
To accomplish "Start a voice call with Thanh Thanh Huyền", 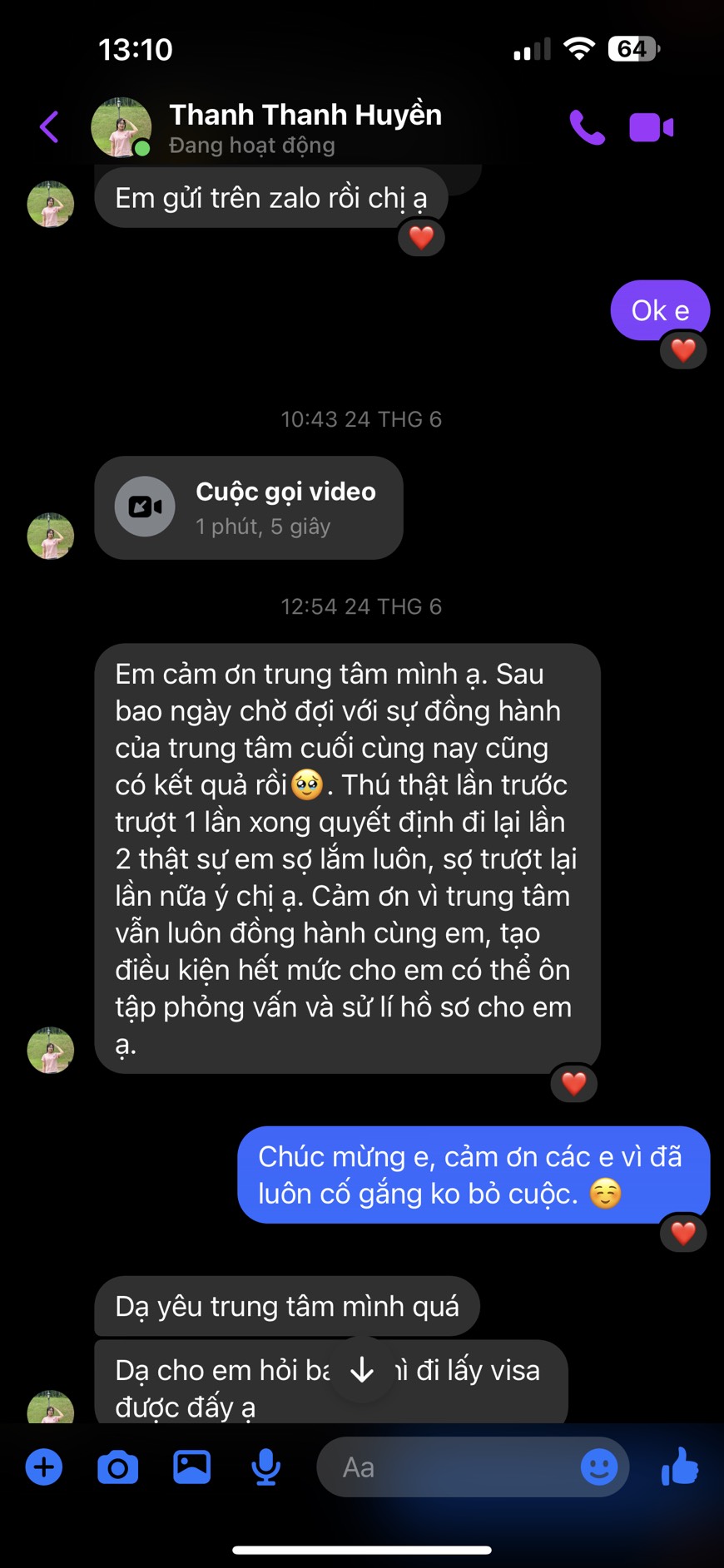I will pos(587,127).
